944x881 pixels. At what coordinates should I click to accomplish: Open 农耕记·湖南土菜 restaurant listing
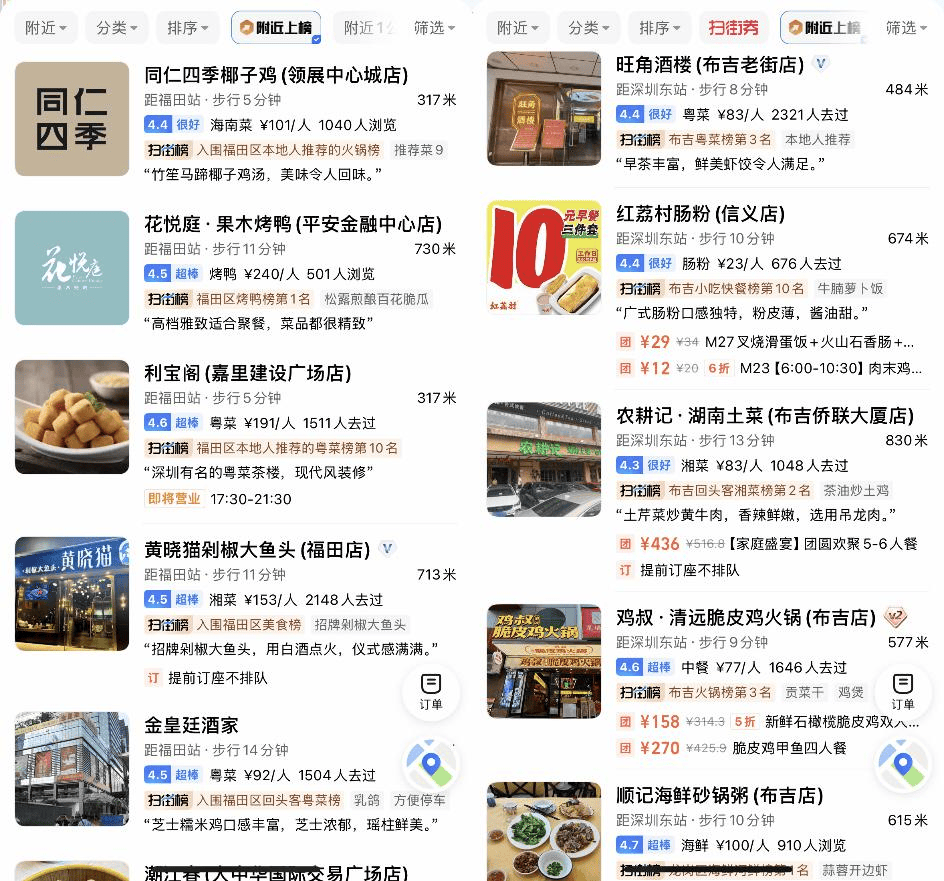[x=765, y=415]
